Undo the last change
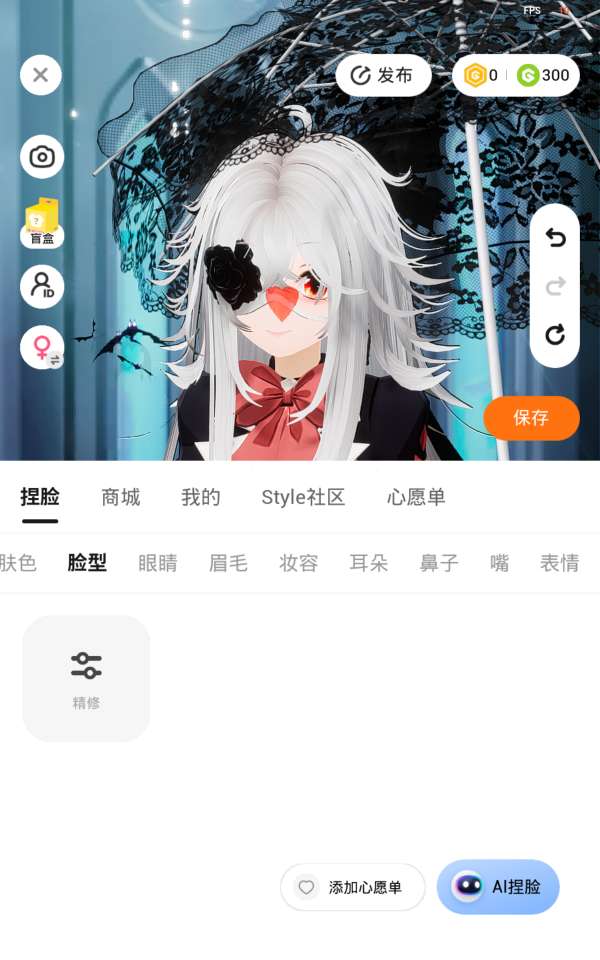This screenshot has width=600, height=960. tap(555, 237)
